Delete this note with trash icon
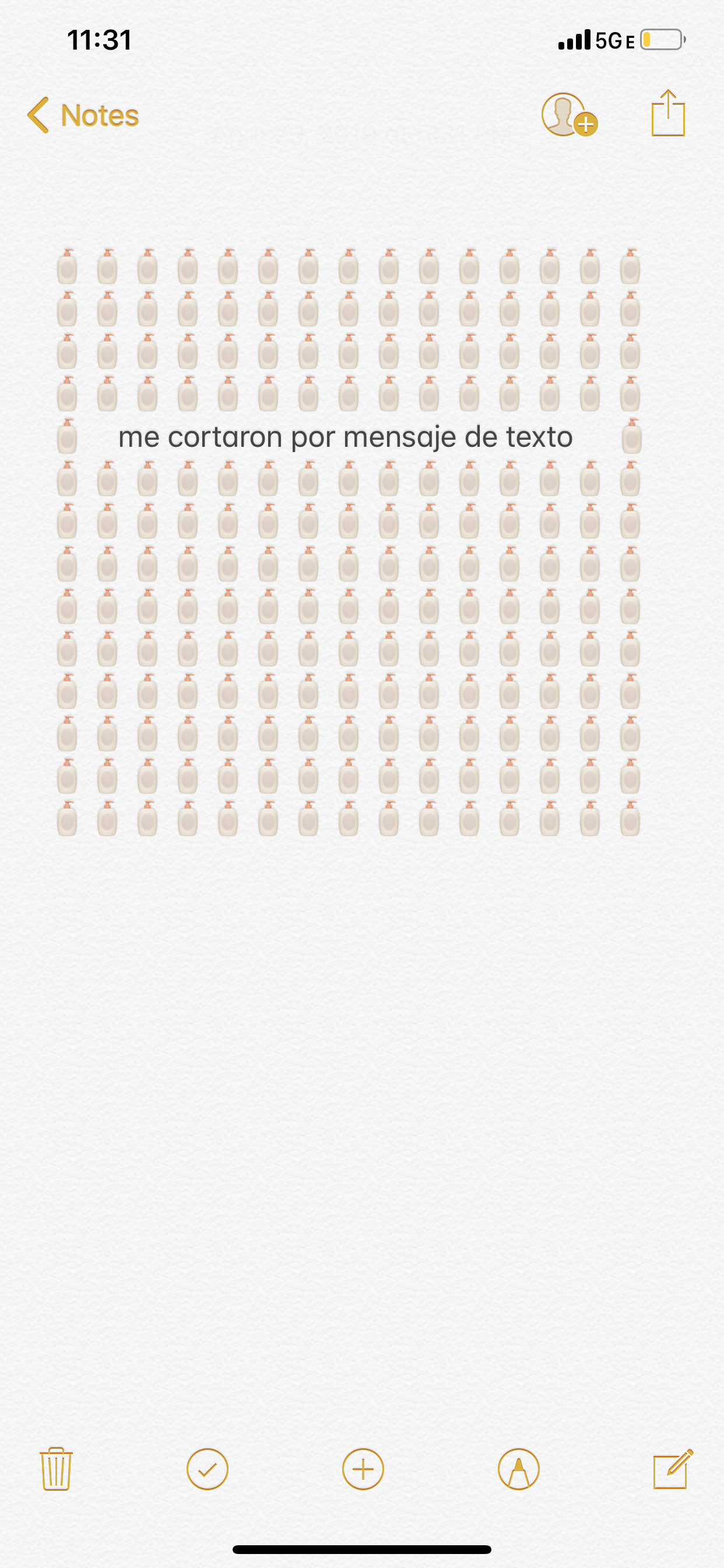The width and height of the screenshot is (724, 1568). tap(57, 1469)
